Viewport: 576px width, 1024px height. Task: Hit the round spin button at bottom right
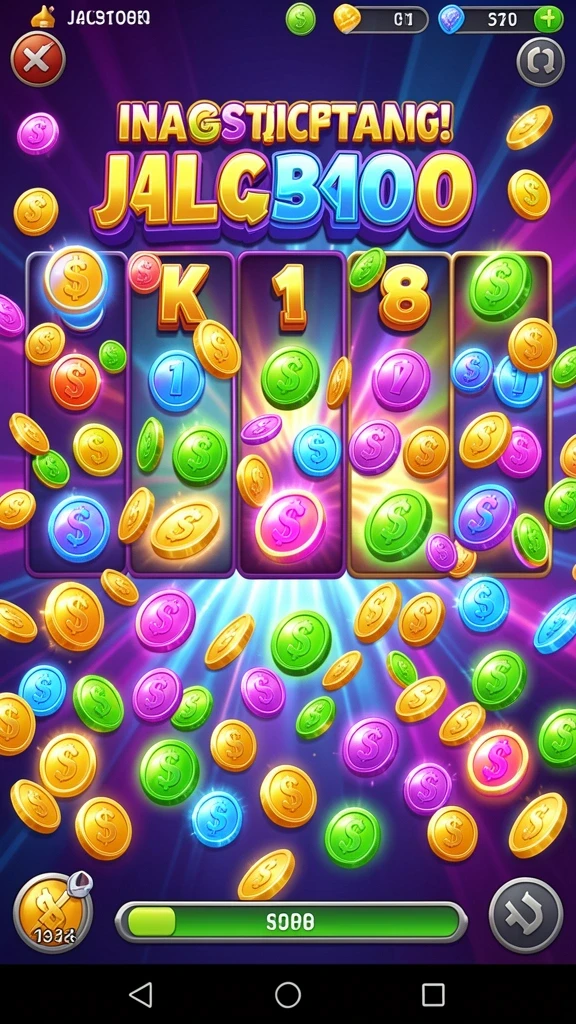tap(526, 915)
